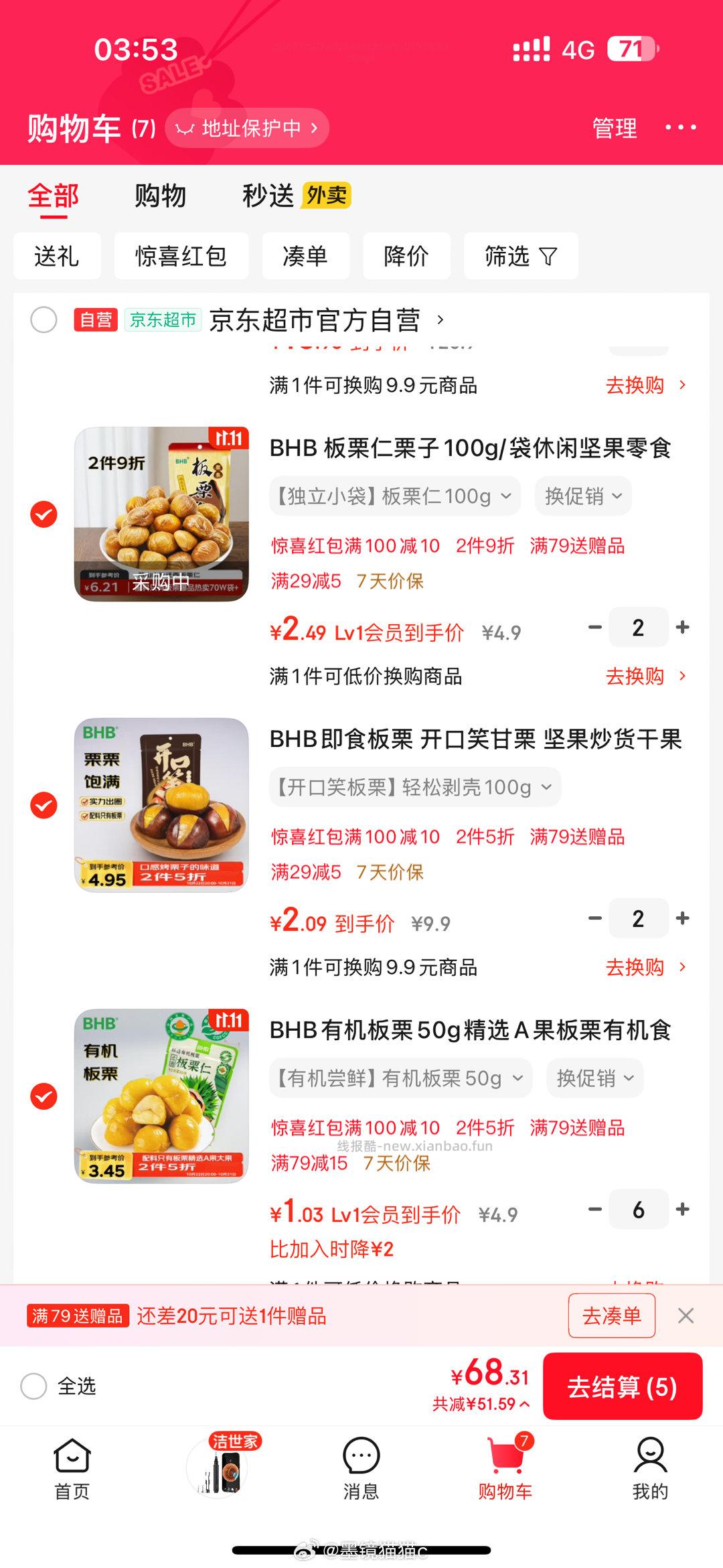Open 换促销 promotion dropdown
Screen dimensions: 723x1568
582,496
